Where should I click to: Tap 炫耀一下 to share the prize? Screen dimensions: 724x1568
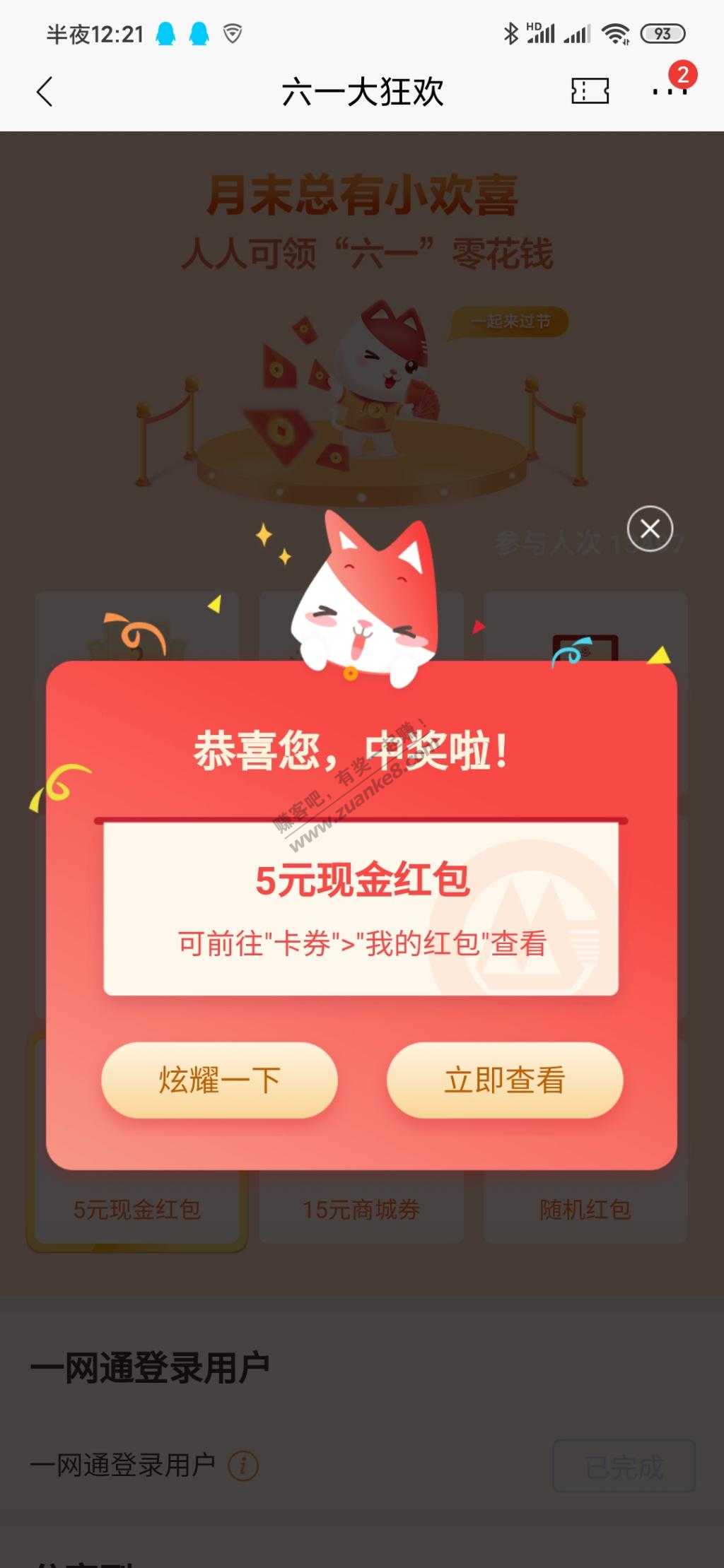[x=219, y=1080]
